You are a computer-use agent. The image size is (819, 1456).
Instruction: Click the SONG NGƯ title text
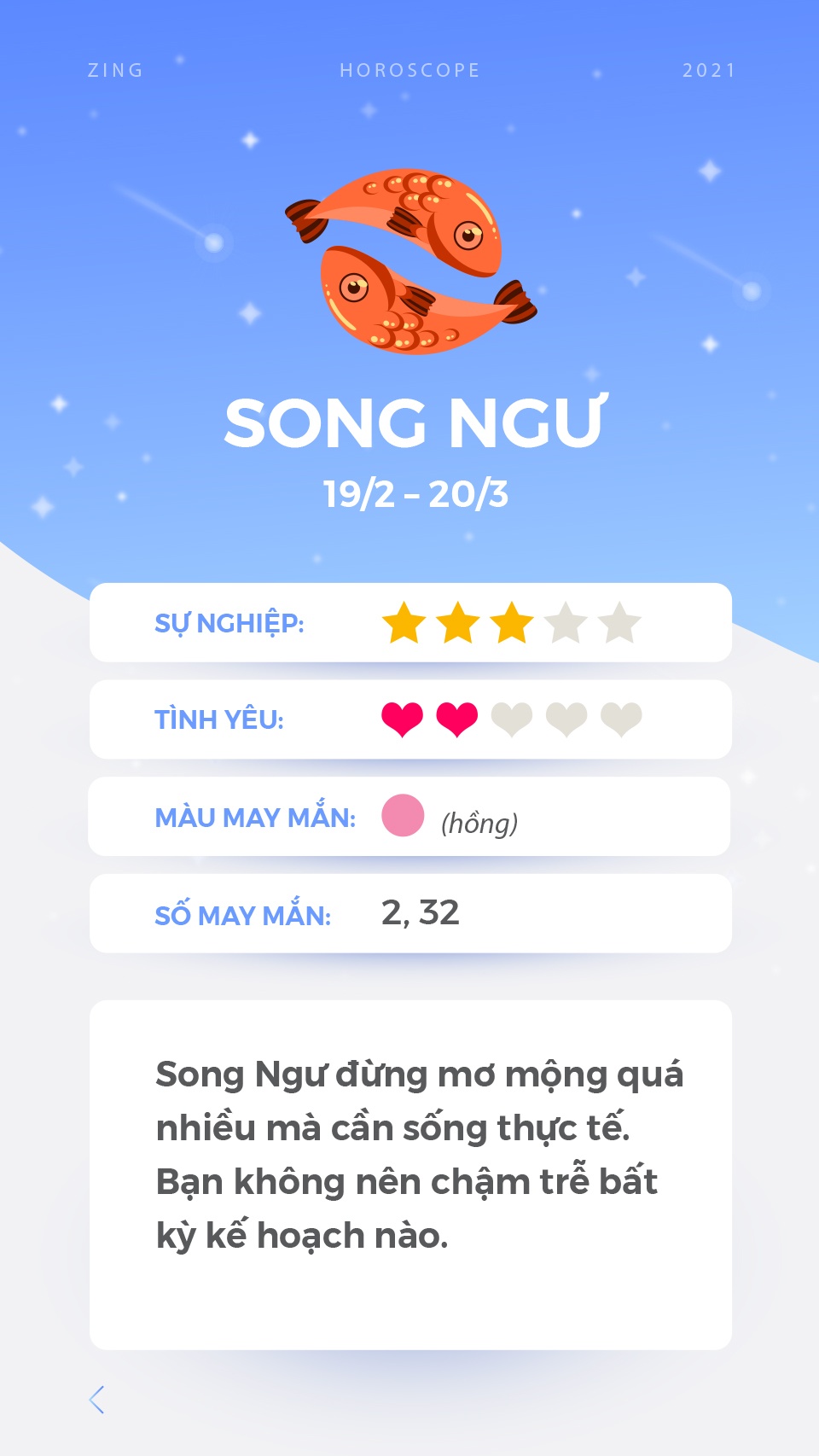click(409, 421)
